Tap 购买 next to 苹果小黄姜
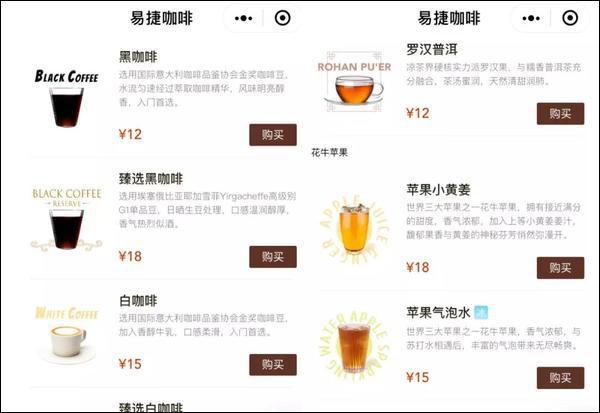 [560, 268]
